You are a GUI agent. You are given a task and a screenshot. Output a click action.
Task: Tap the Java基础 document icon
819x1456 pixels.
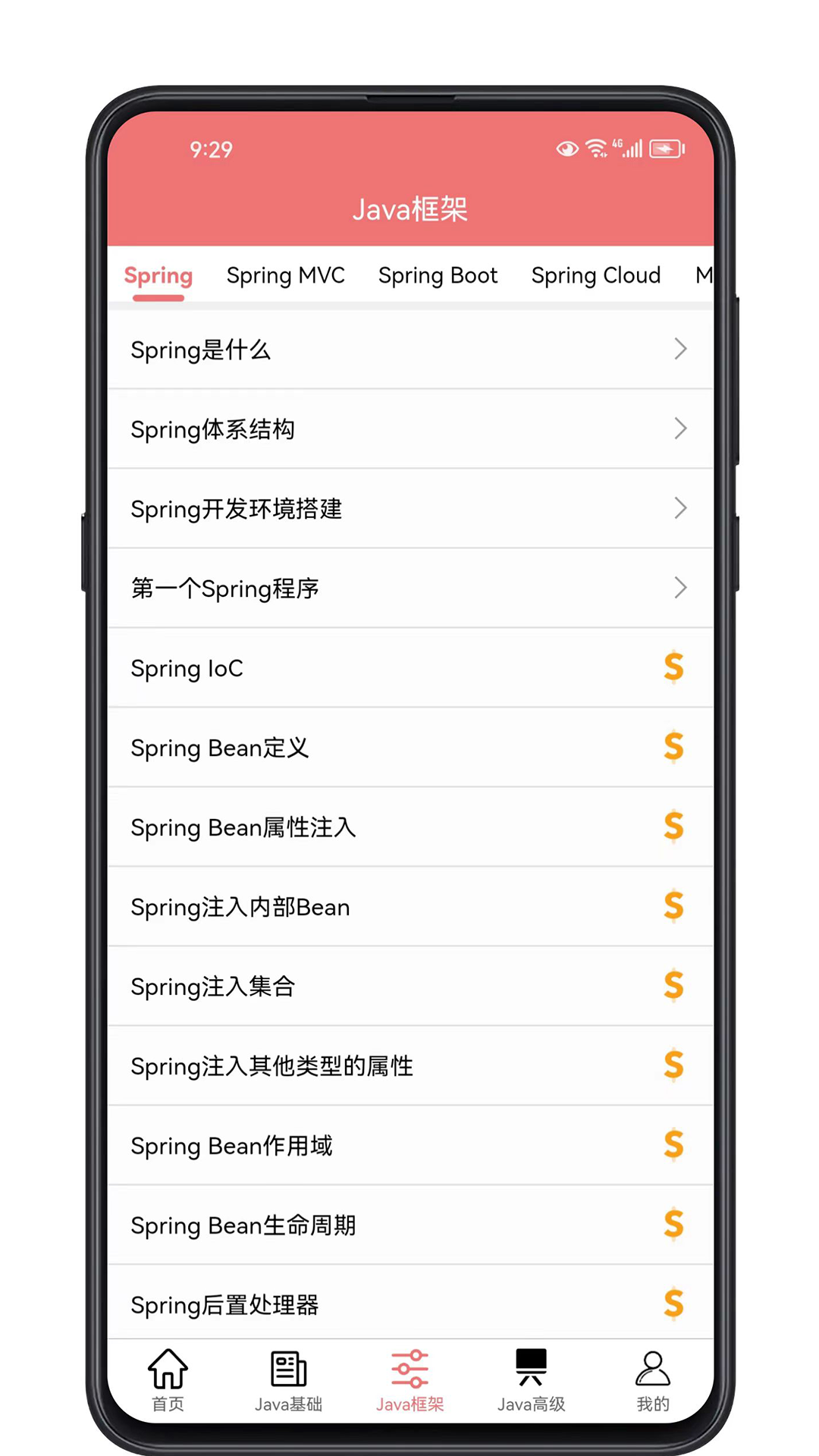[x=288, y=1369]
